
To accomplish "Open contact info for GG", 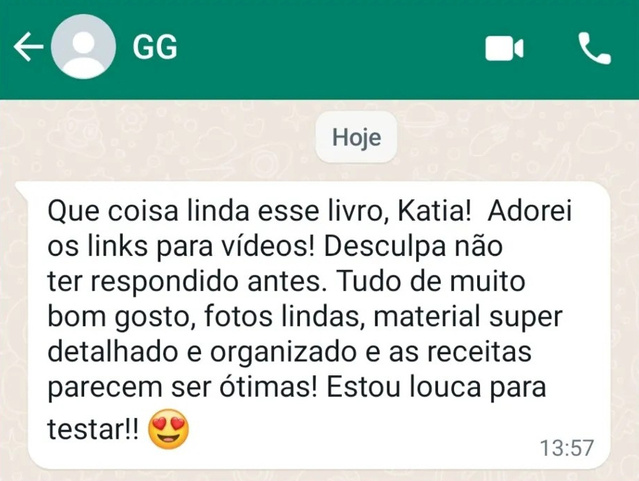I will tap(155, 47).
